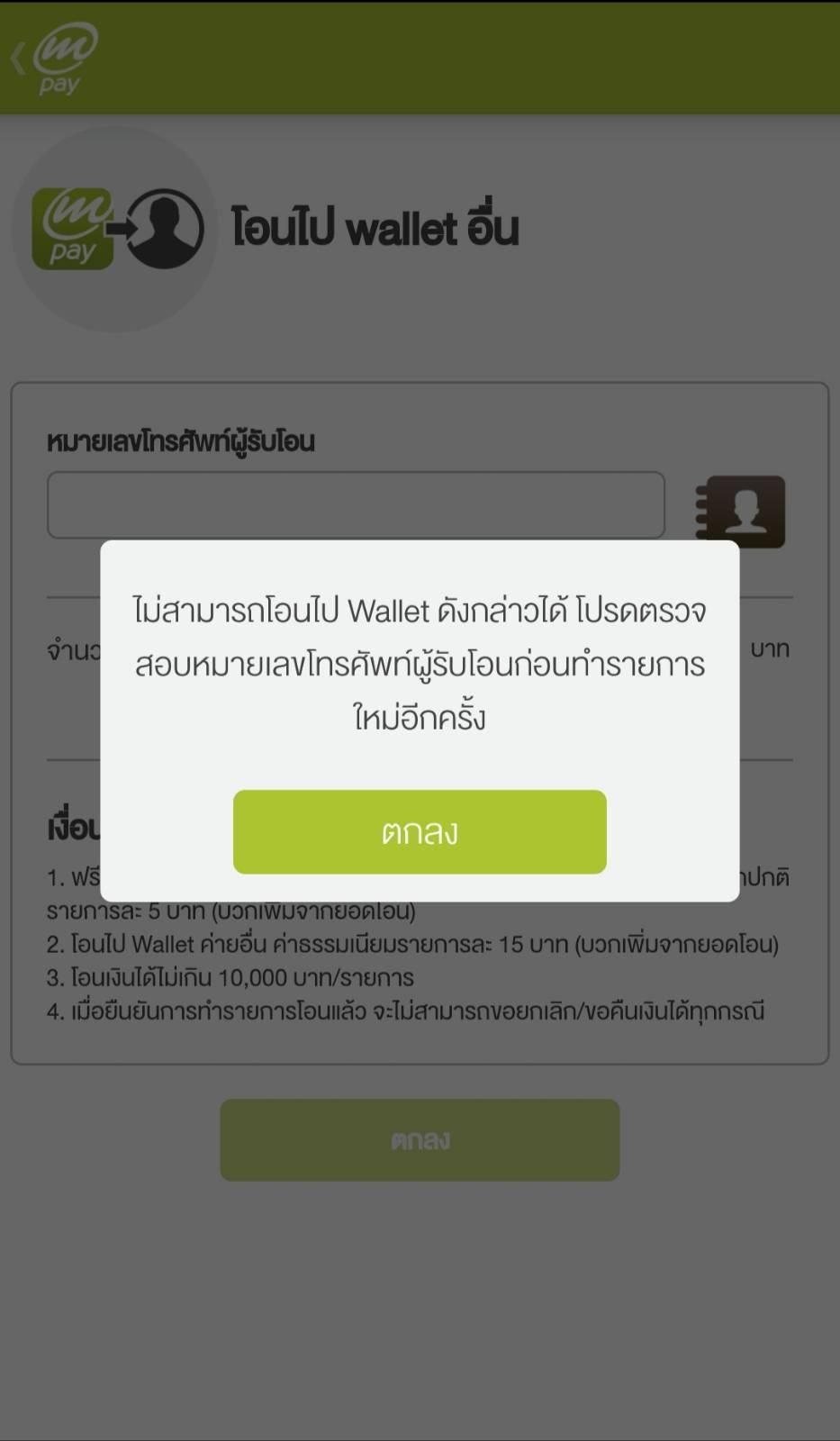
Task: Tap the recipient phone number field
Action: click(356, 505)
